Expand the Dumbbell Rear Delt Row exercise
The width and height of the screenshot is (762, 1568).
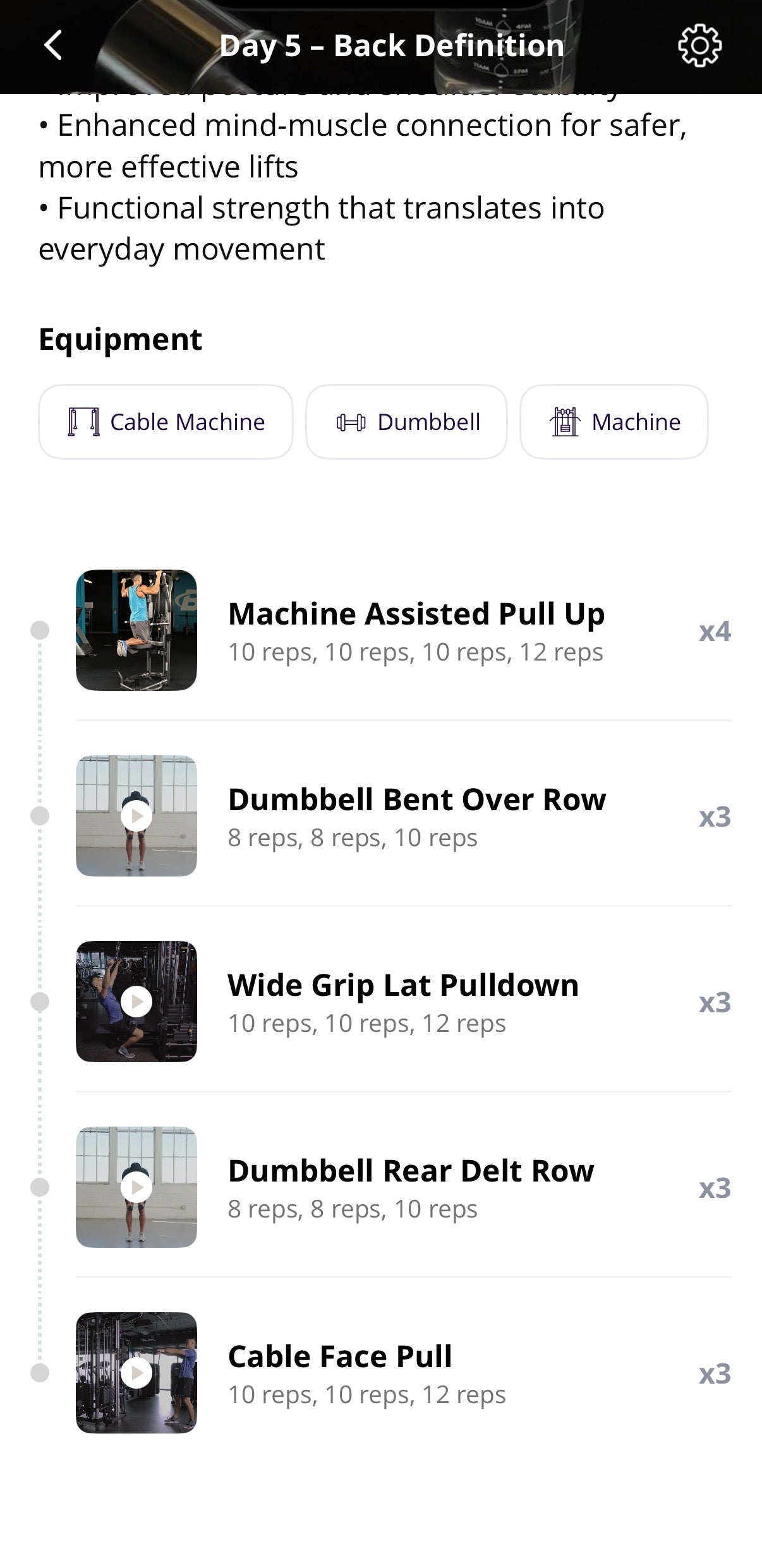411,1187
